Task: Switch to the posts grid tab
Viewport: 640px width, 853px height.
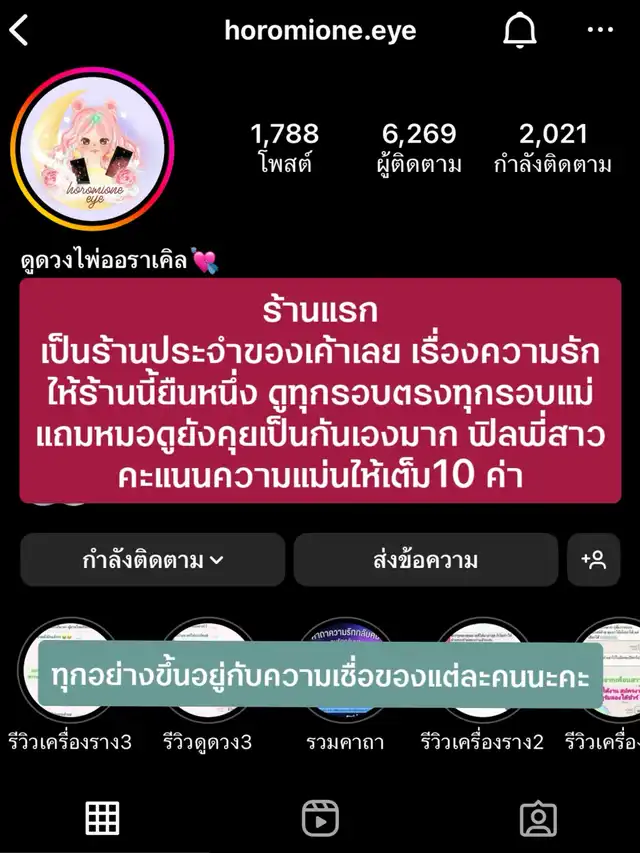Action: (x=102, y=818)
